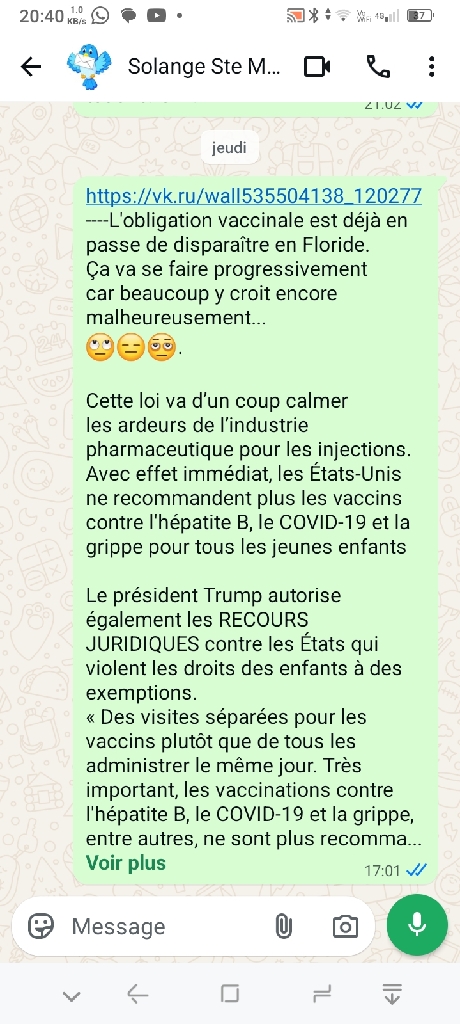
Task: Open the emoji and sticker picker
Action: coord(41,925)
